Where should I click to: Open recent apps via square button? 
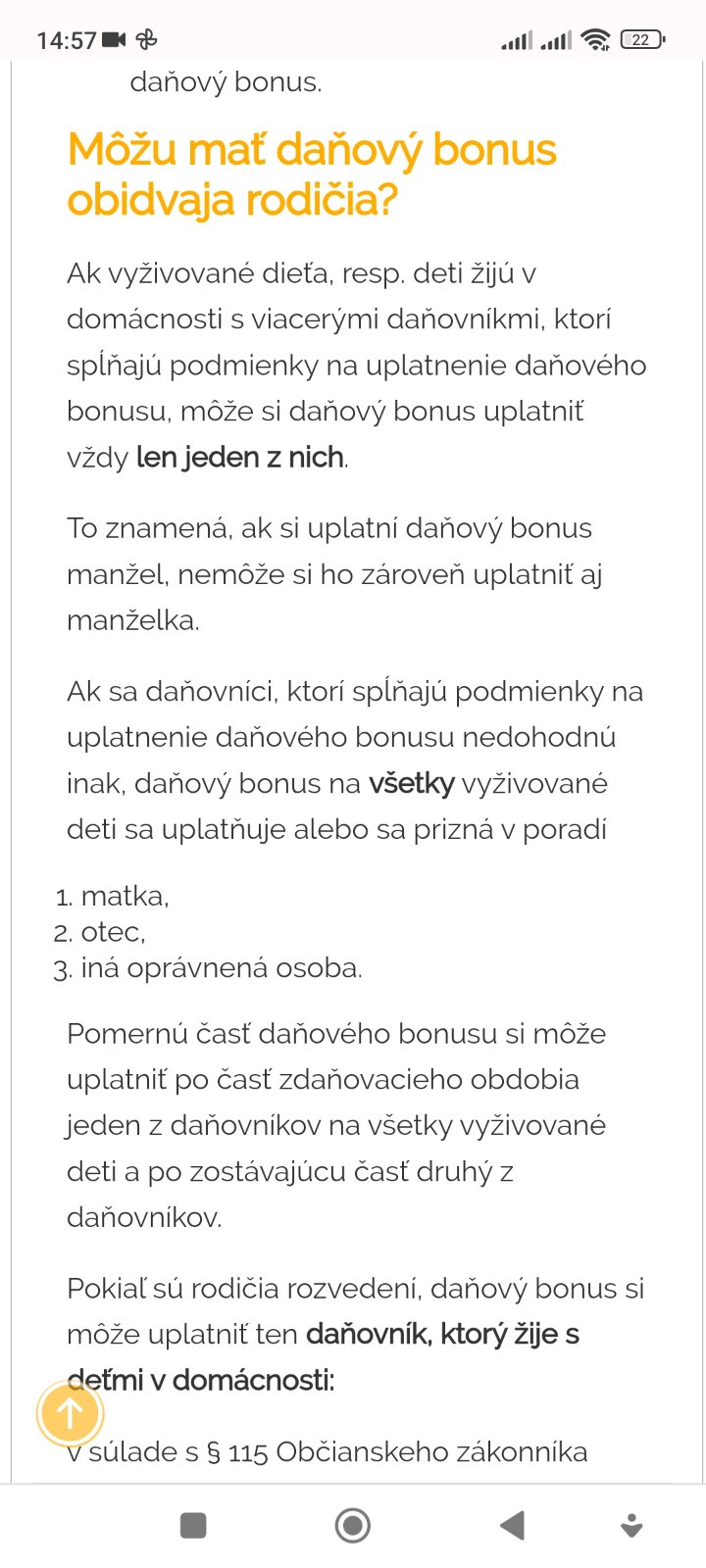pos(193,1525)
